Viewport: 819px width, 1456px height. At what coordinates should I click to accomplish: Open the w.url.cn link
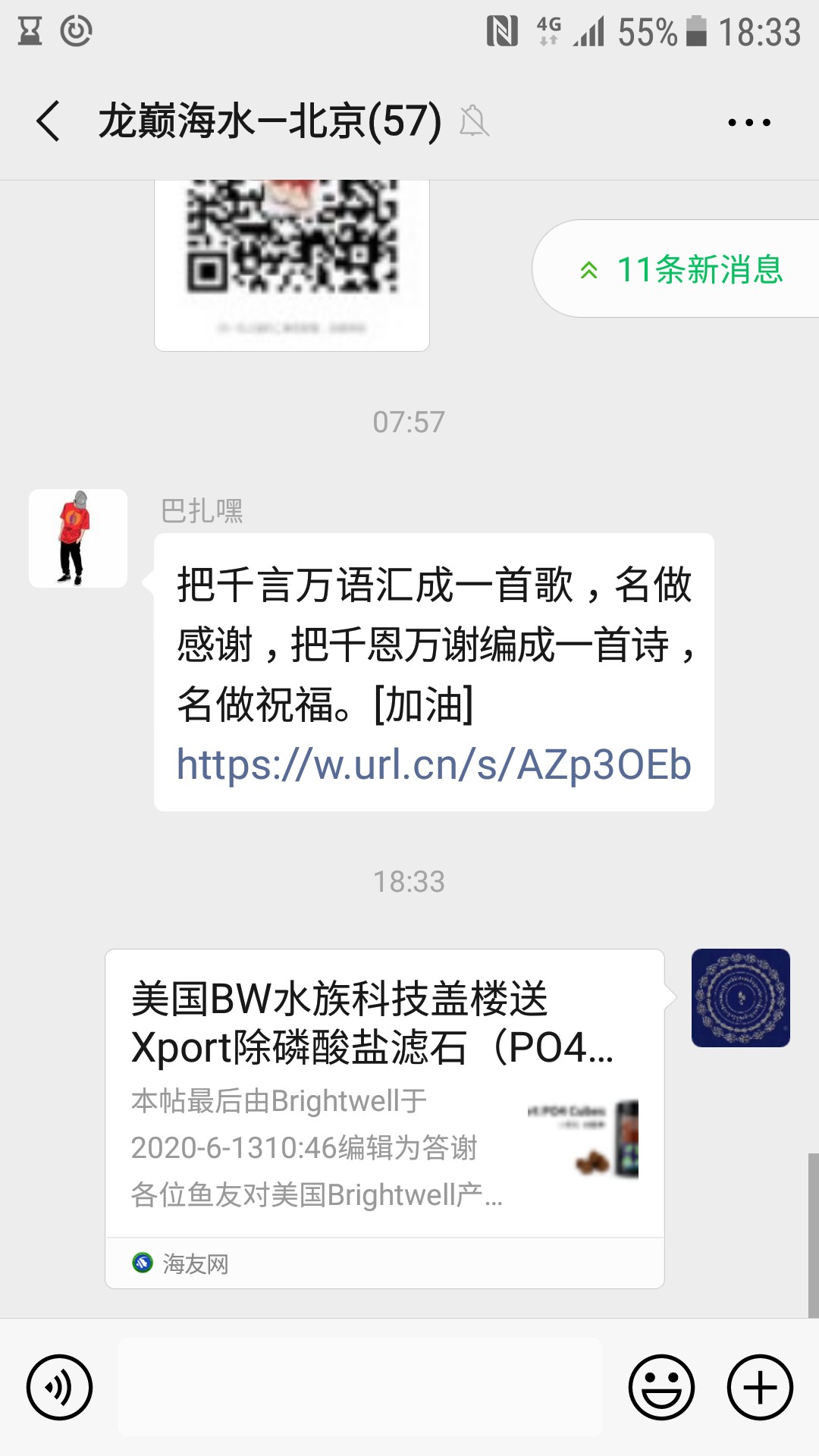point(434,764)
